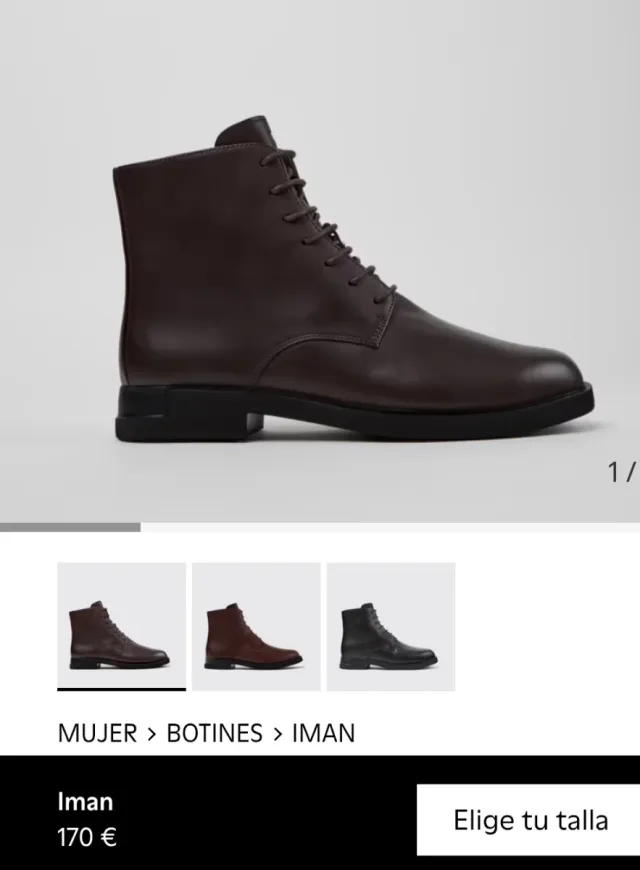Select the reddish brown boot thumbnail
The image size is (640, 870).
click(x=256, y=626)
